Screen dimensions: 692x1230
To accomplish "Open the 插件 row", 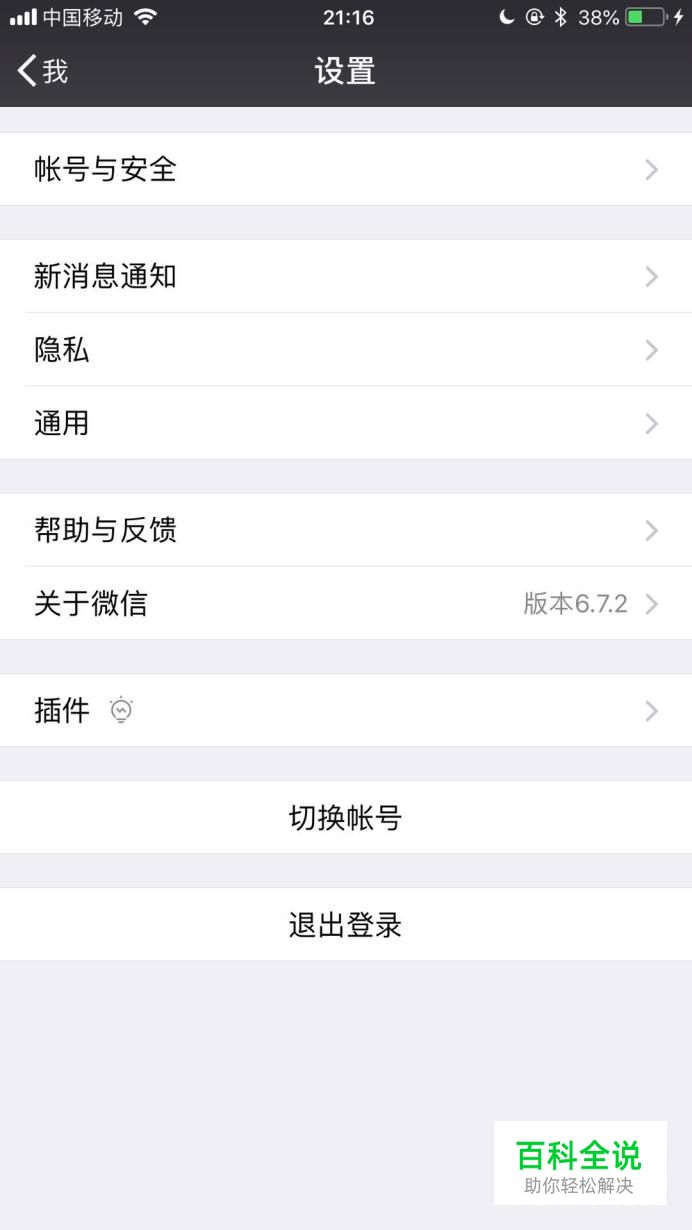I will pos(345,711).
